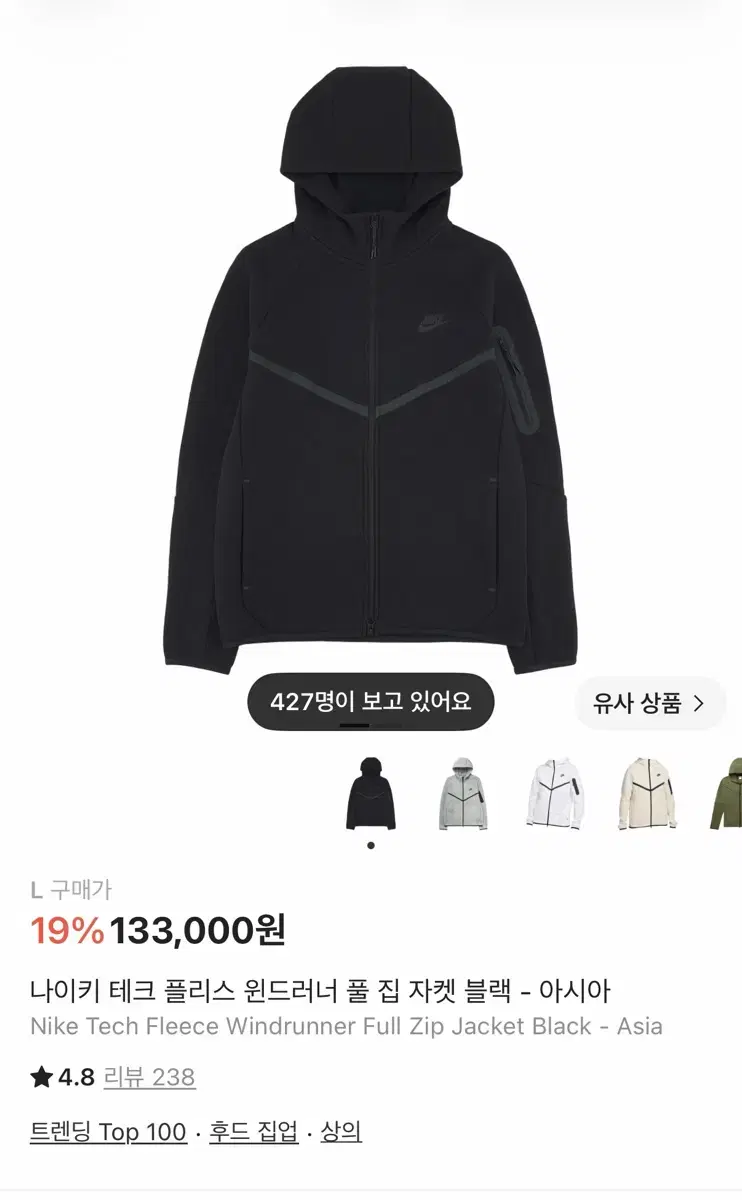Select the white jacket color thumbnail
Image resolution: width=742 pixels, height=1200 pixels.
553,793
